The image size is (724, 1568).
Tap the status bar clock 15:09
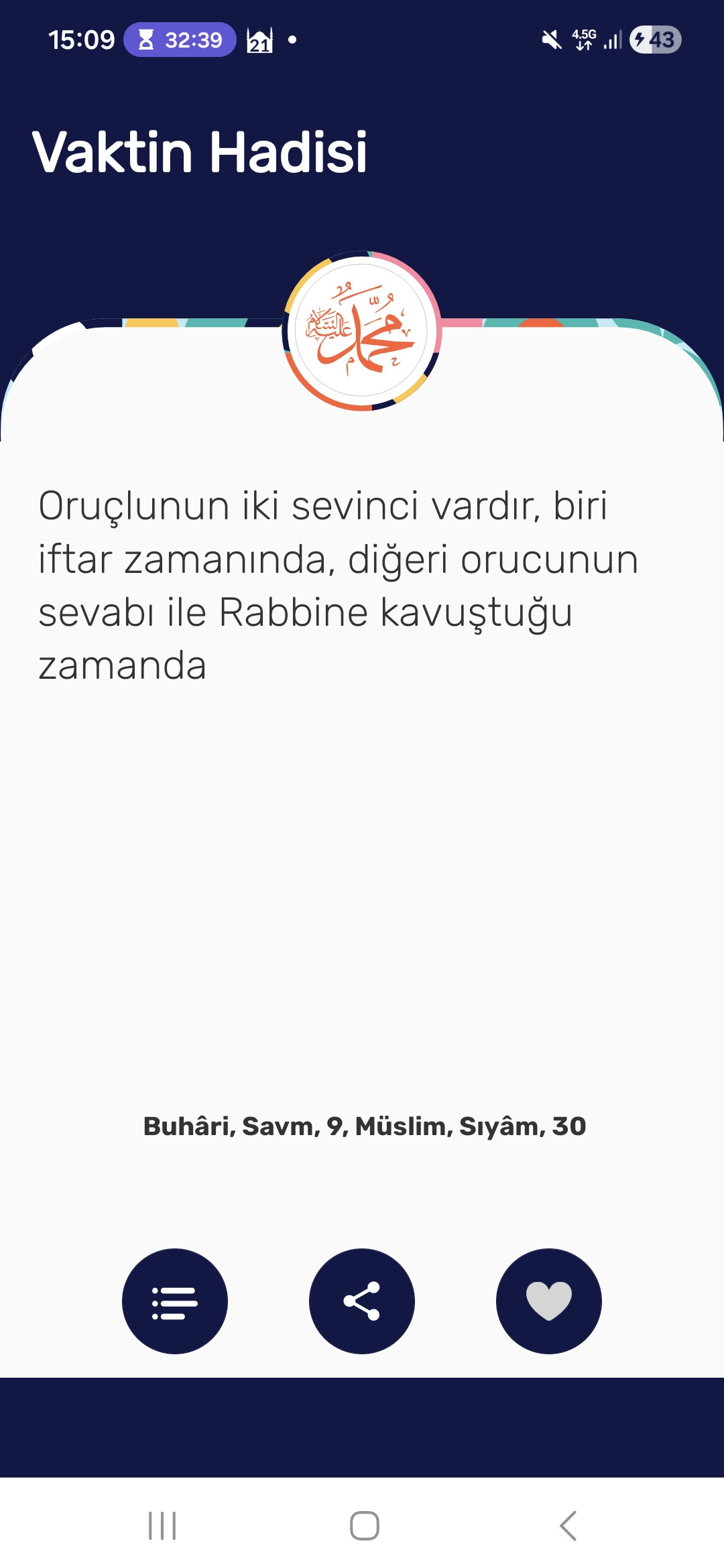pyautogui.click(x=82, y=39)
